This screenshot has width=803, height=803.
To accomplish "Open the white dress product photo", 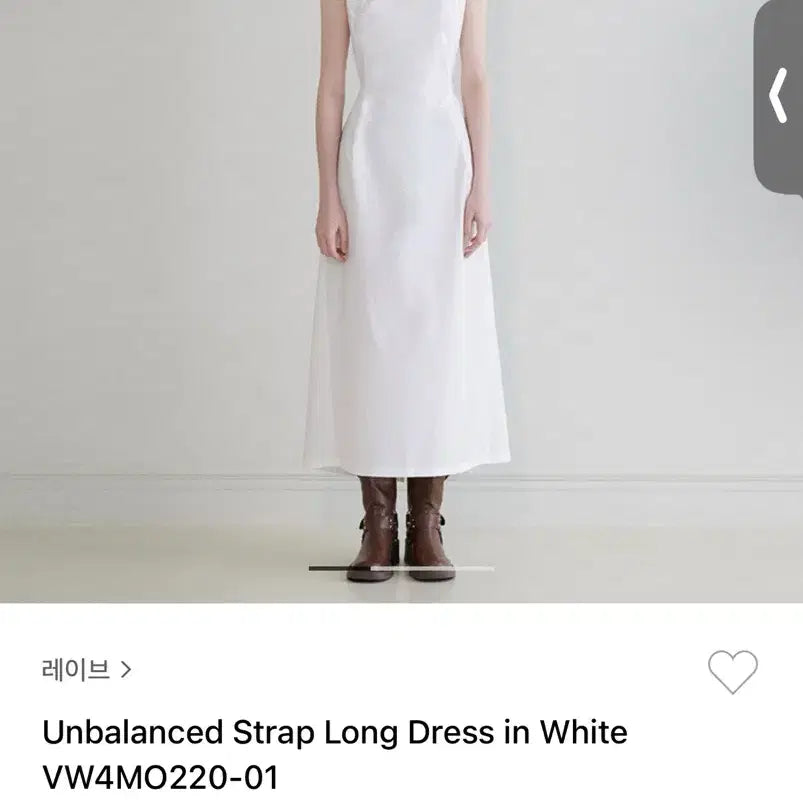I will coord(400,300).
